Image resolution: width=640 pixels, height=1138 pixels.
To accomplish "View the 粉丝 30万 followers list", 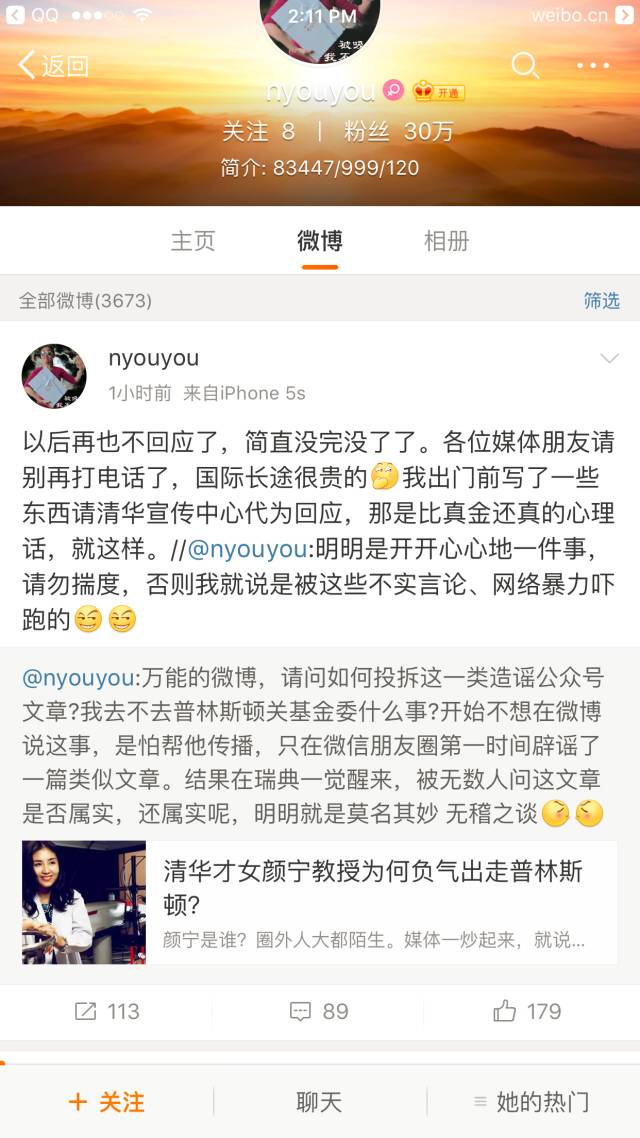I will pyautogui.click(x=399, y=132).
